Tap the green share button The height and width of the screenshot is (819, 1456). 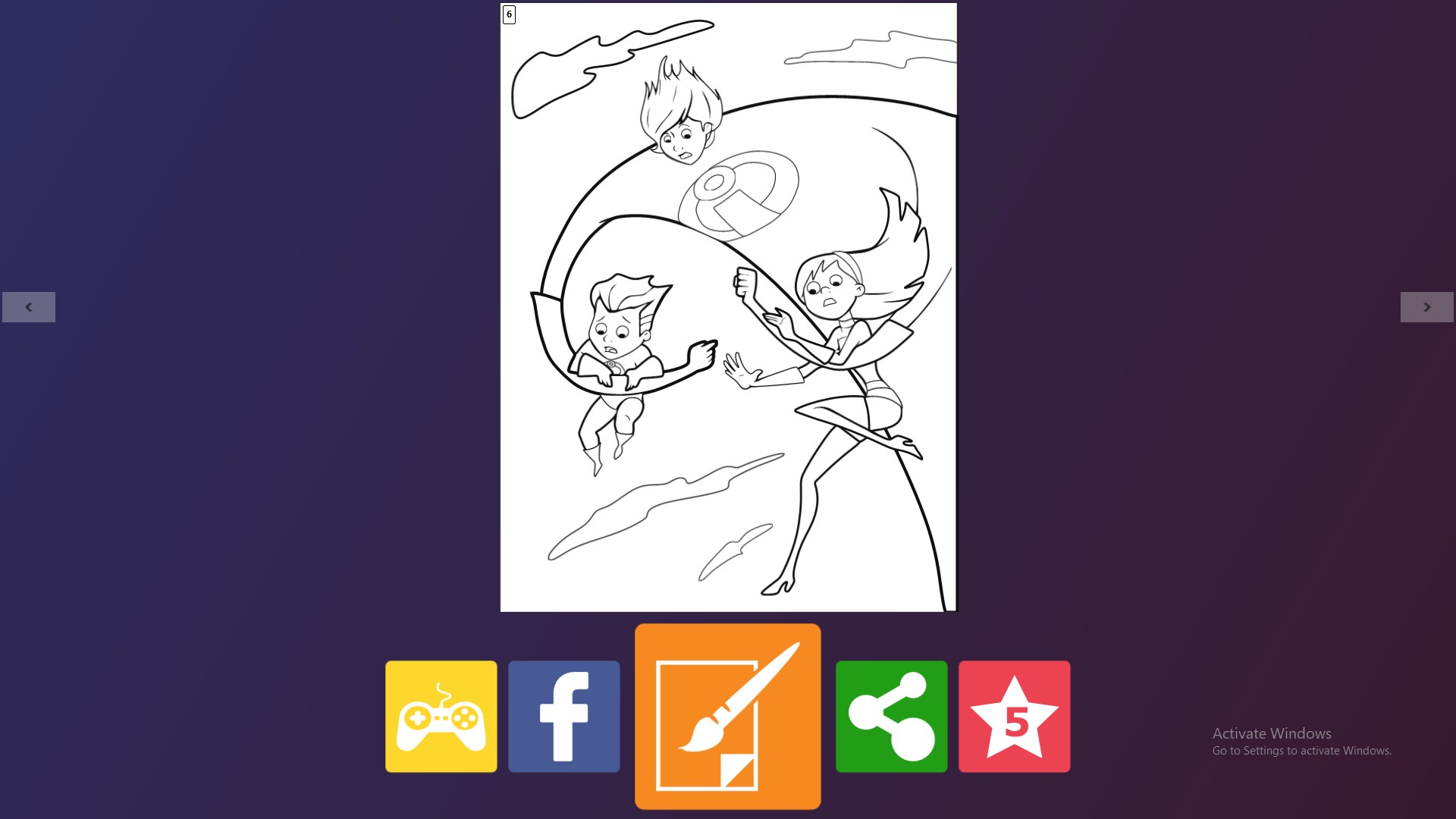pyautogui.click(x=892, y=717)
